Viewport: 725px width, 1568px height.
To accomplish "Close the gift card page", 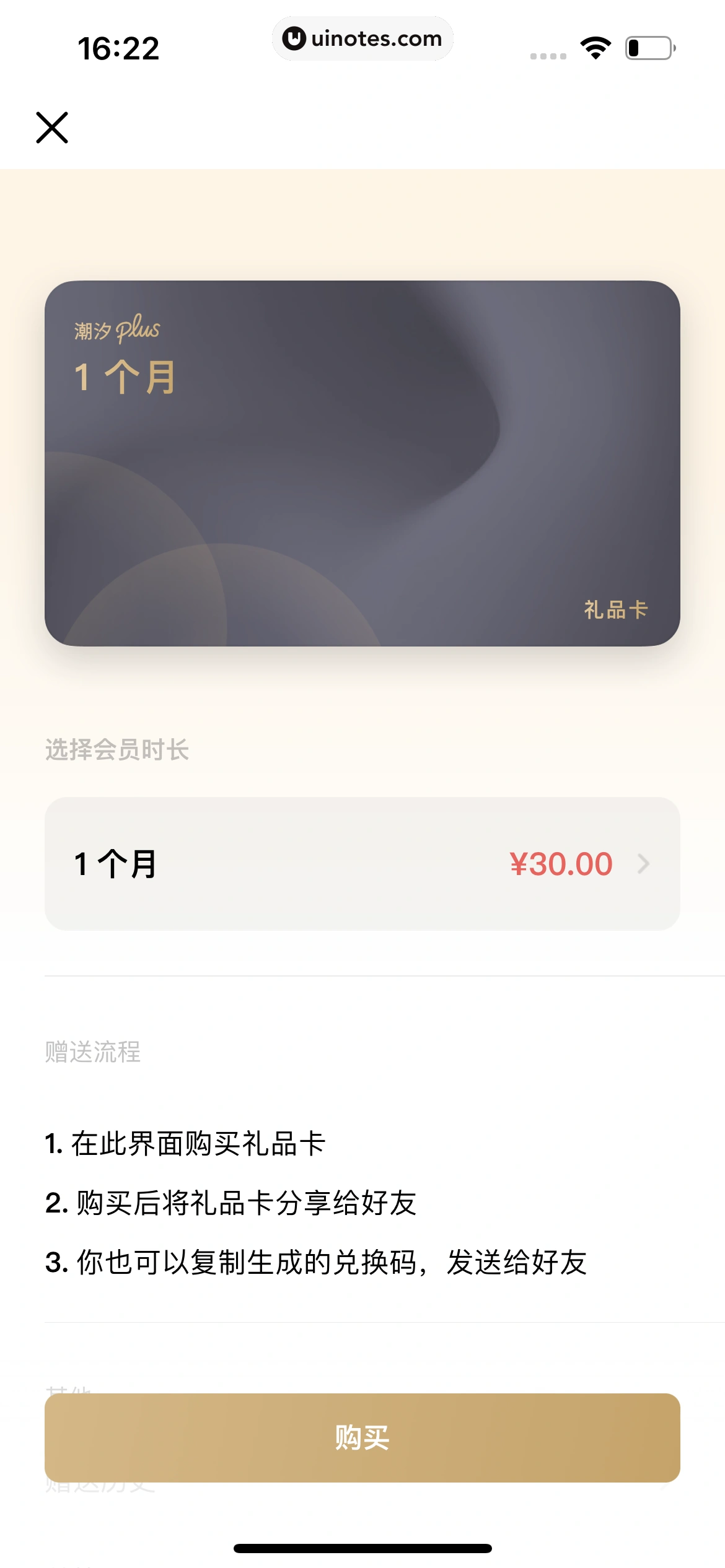I will click(x=52, y=128).
